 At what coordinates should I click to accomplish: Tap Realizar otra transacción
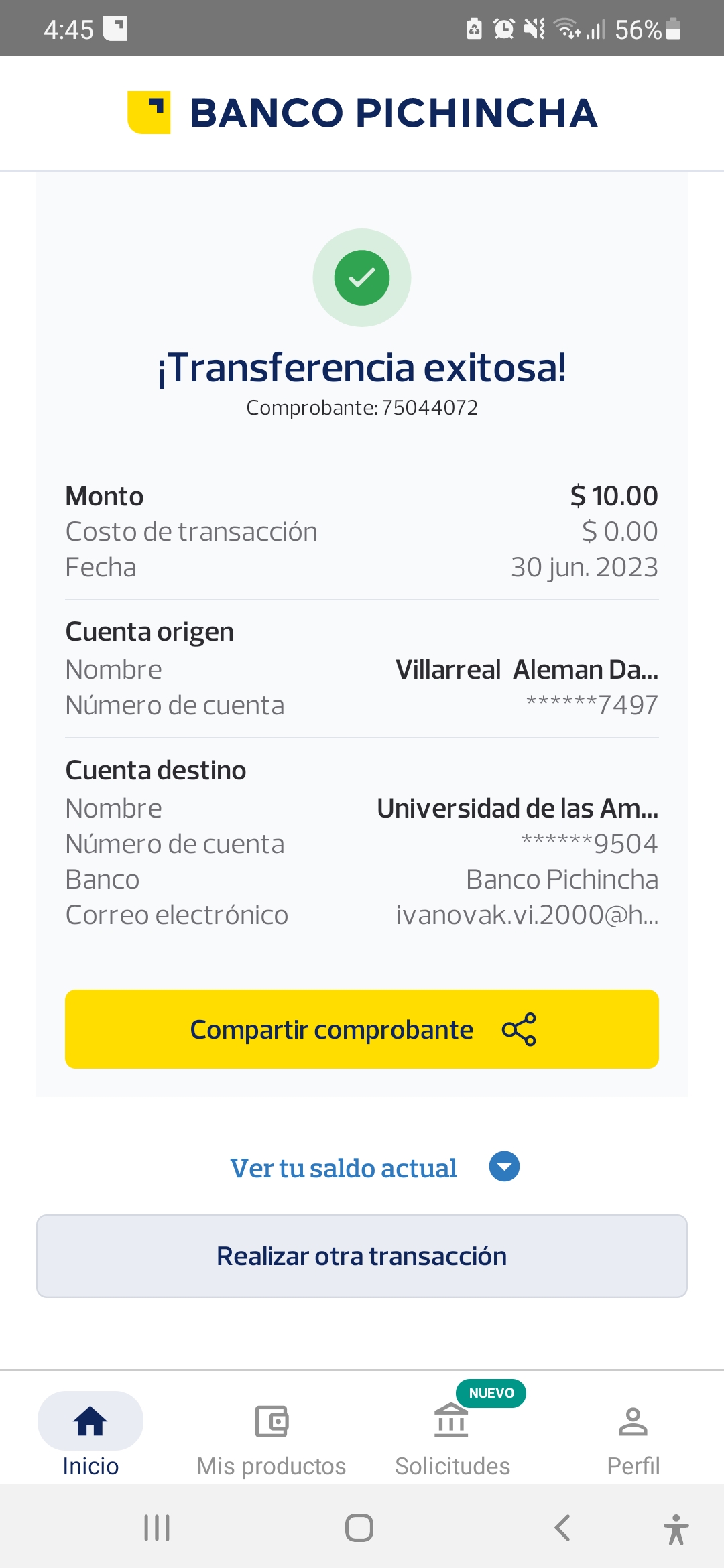click(362, 1256)
